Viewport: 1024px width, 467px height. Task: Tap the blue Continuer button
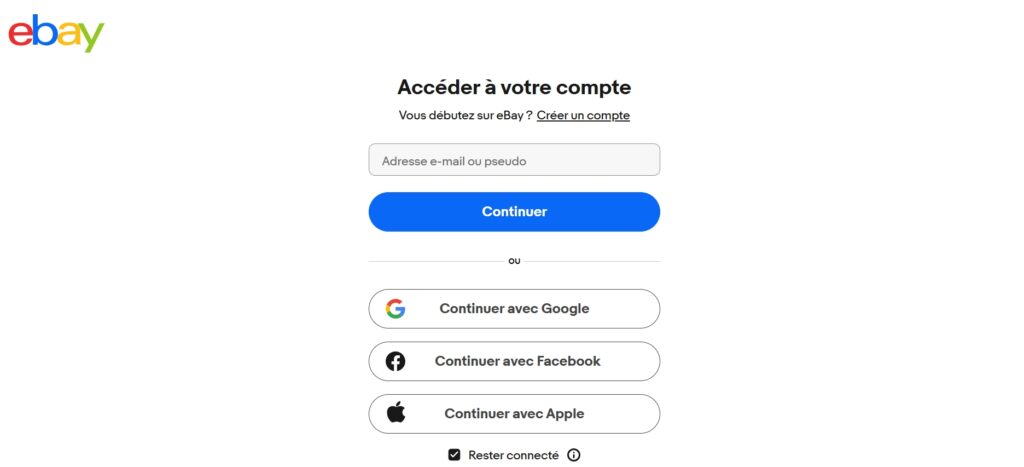pos(514,212)
